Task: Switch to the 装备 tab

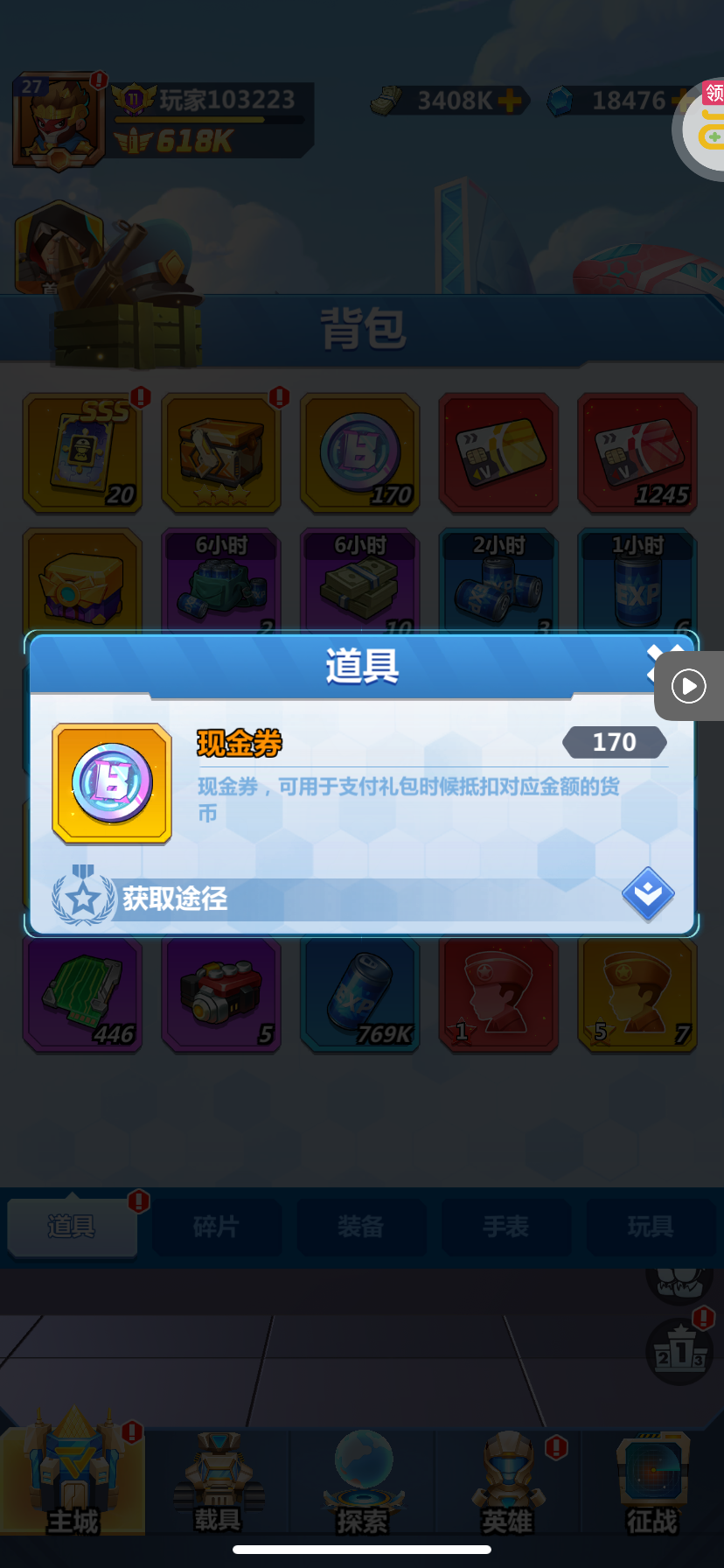Action: [x=360, y=1227]
